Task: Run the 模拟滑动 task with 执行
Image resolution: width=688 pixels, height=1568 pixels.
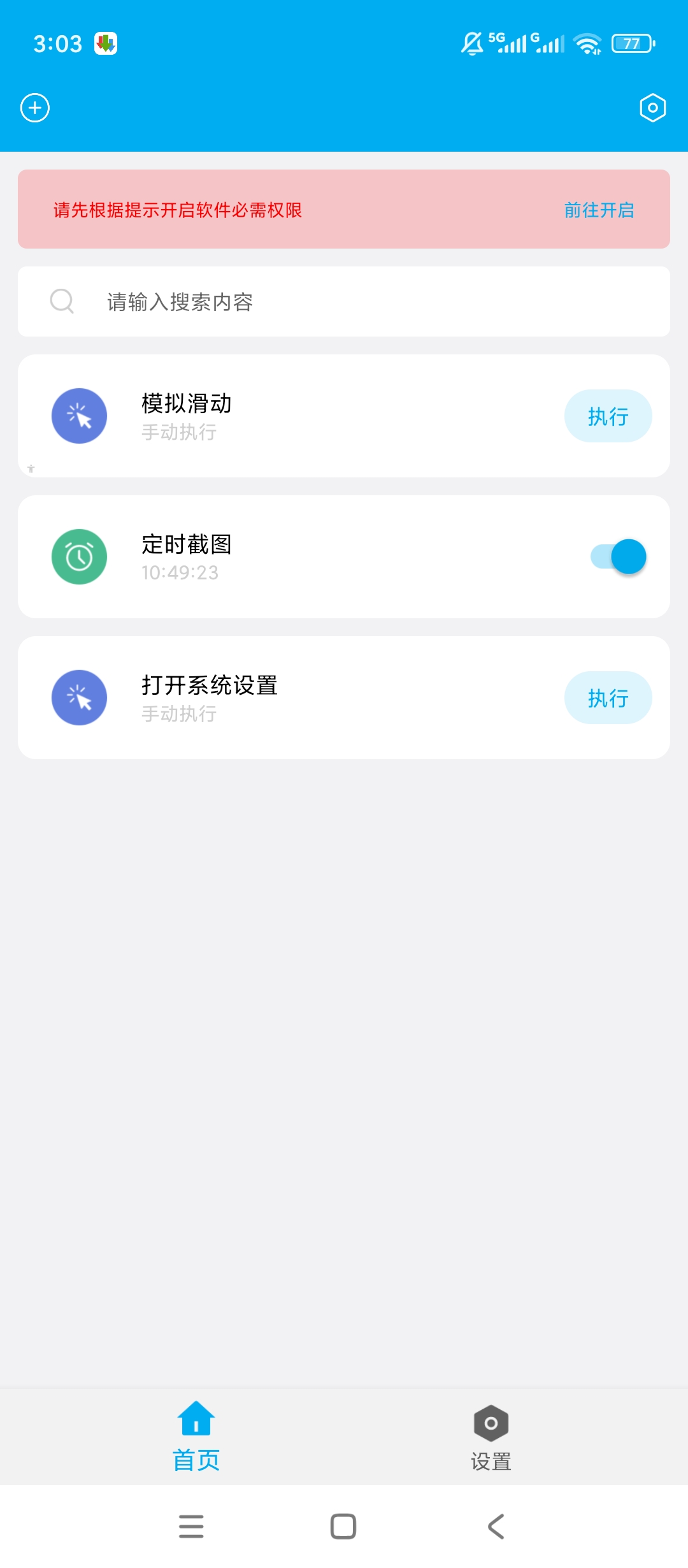Action: click(608, 416)
